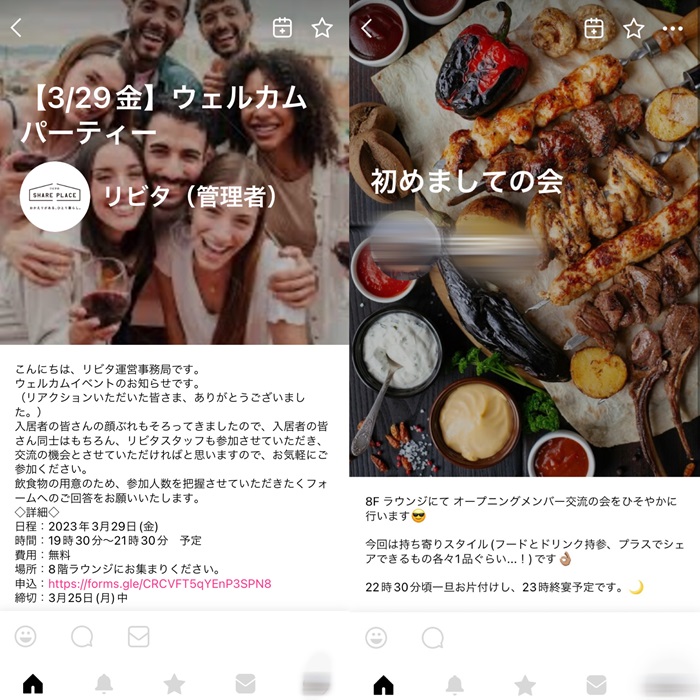Viewport: 700px width, 700px height.
Task: Open overflow menu on 初めましての会 page
Action: [672, 28]
